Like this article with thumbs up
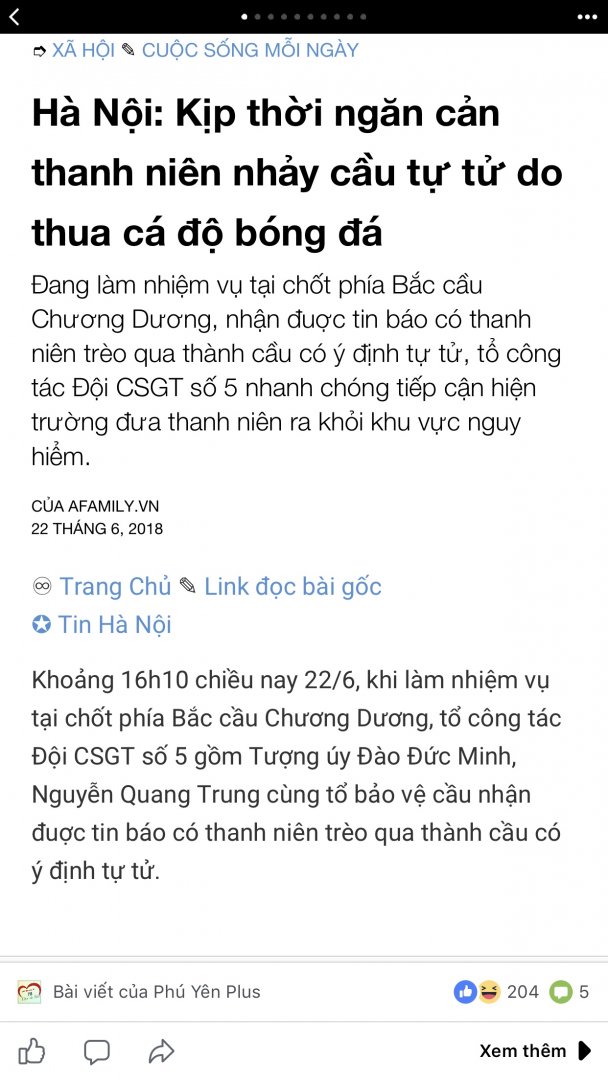 pos(32,1051)
